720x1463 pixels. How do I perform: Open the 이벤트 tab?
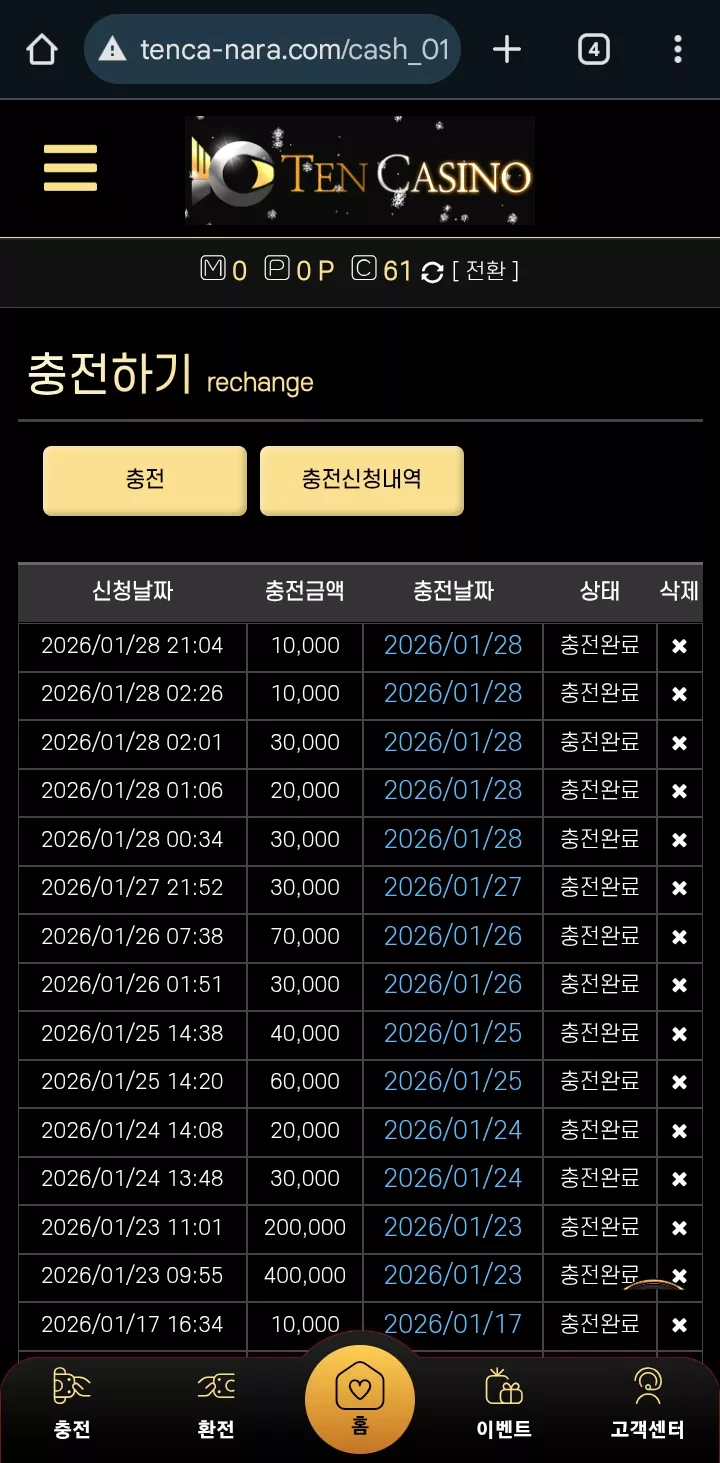tap(504, 1403)
